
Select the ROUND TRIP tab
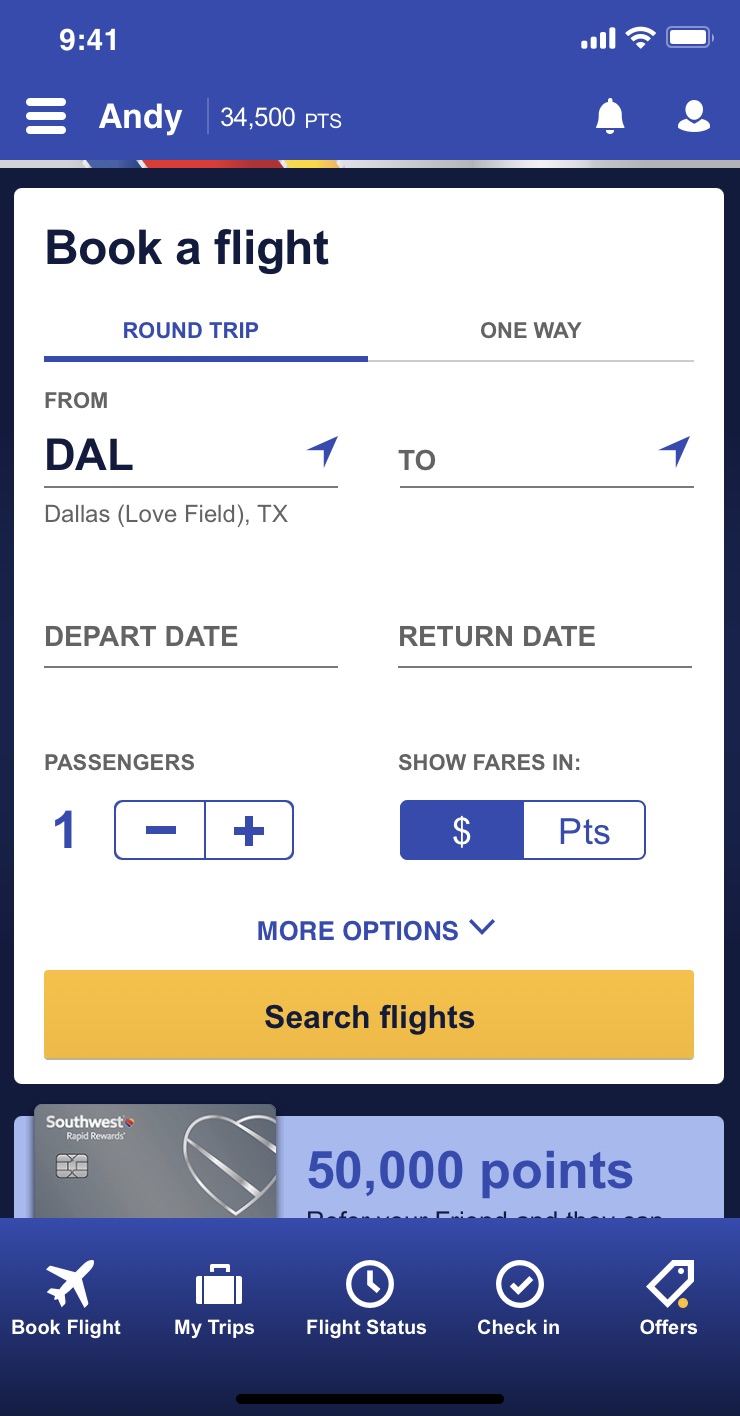(190, 330)
